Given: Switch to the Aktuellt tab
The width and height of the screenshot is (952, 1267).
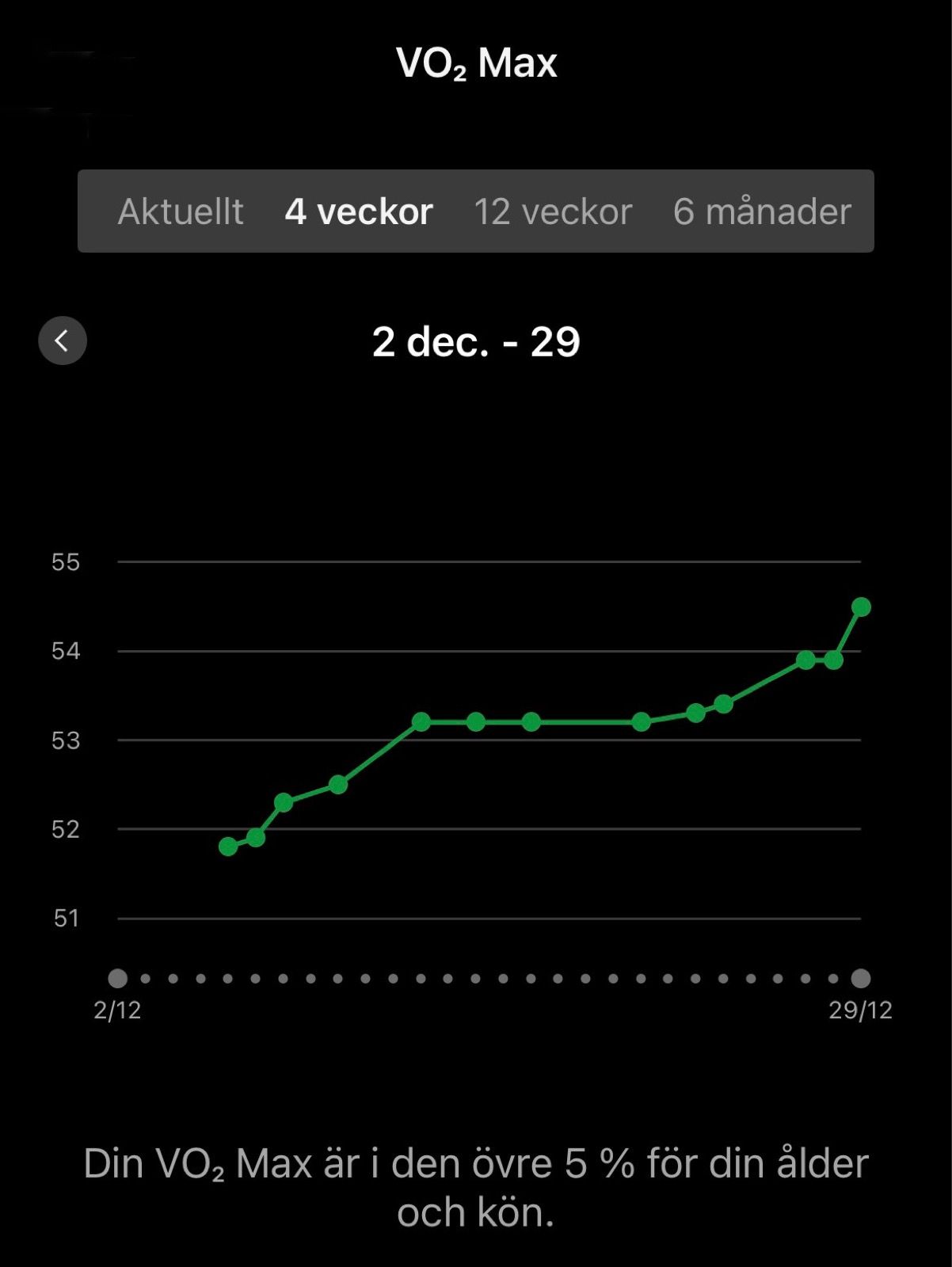Looking at the screenshot, I should click(x=181, y=211).
